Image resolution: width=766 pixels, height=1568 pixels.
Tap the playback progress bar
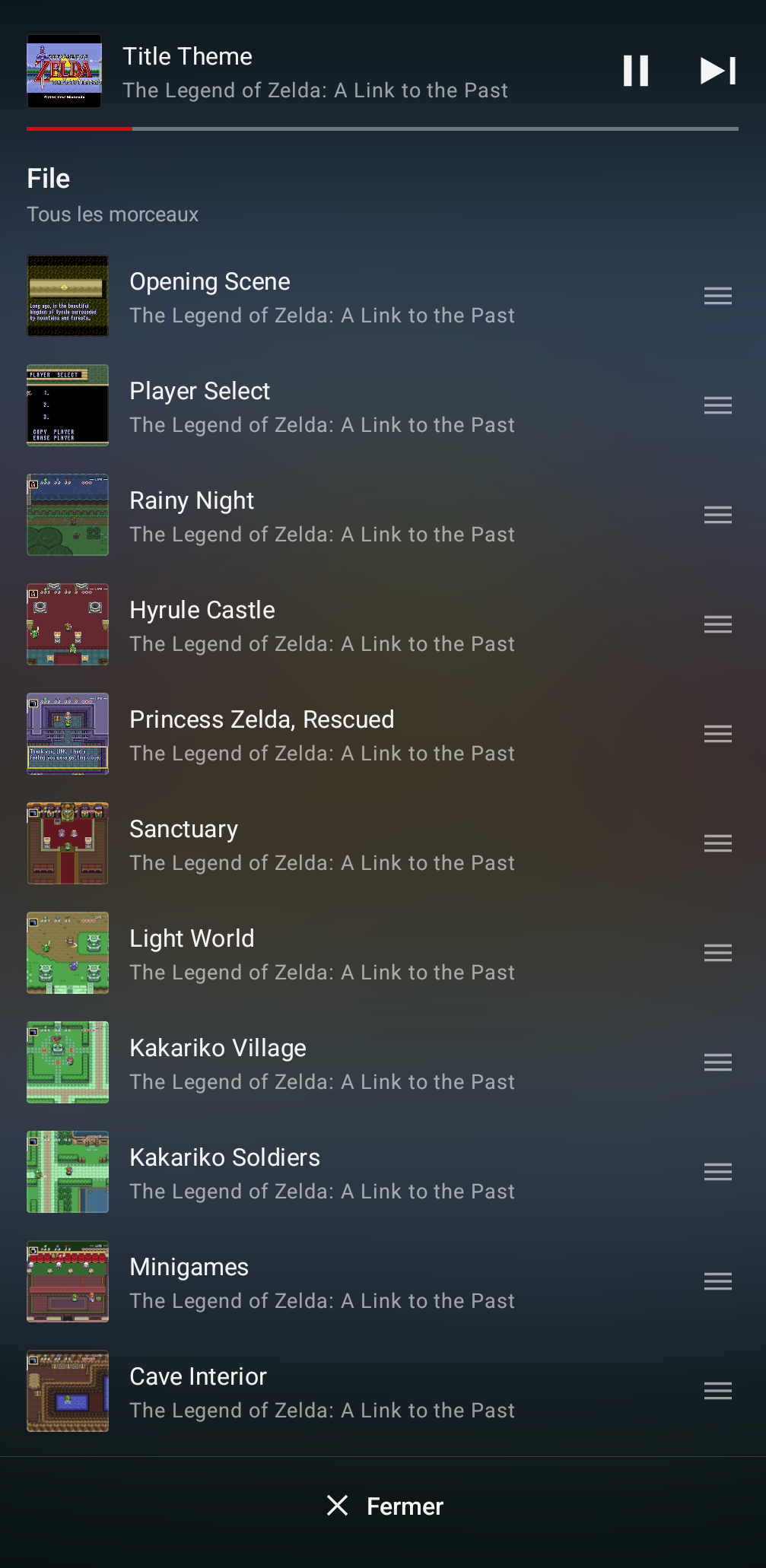coord(383,129)
